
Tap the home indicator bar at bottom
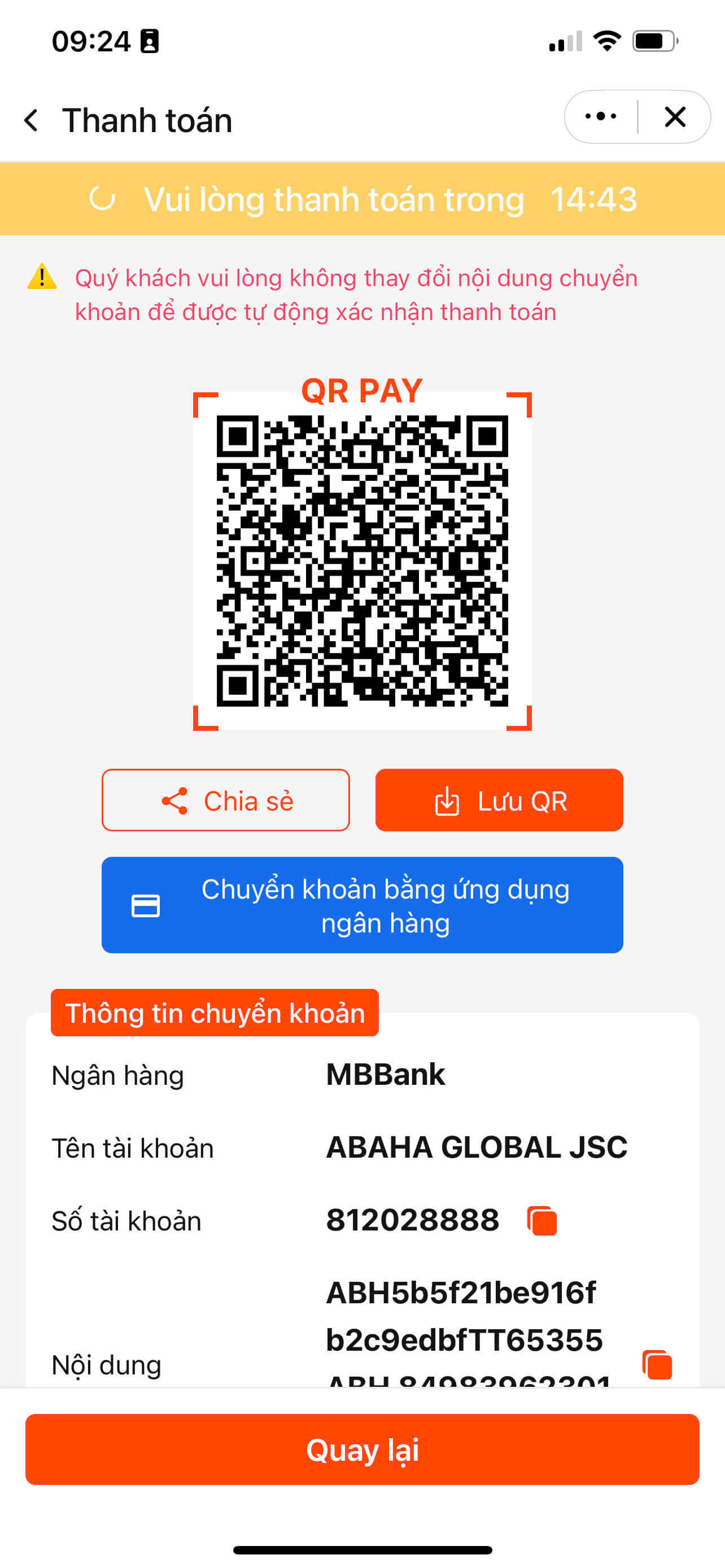click(362, 1548)
